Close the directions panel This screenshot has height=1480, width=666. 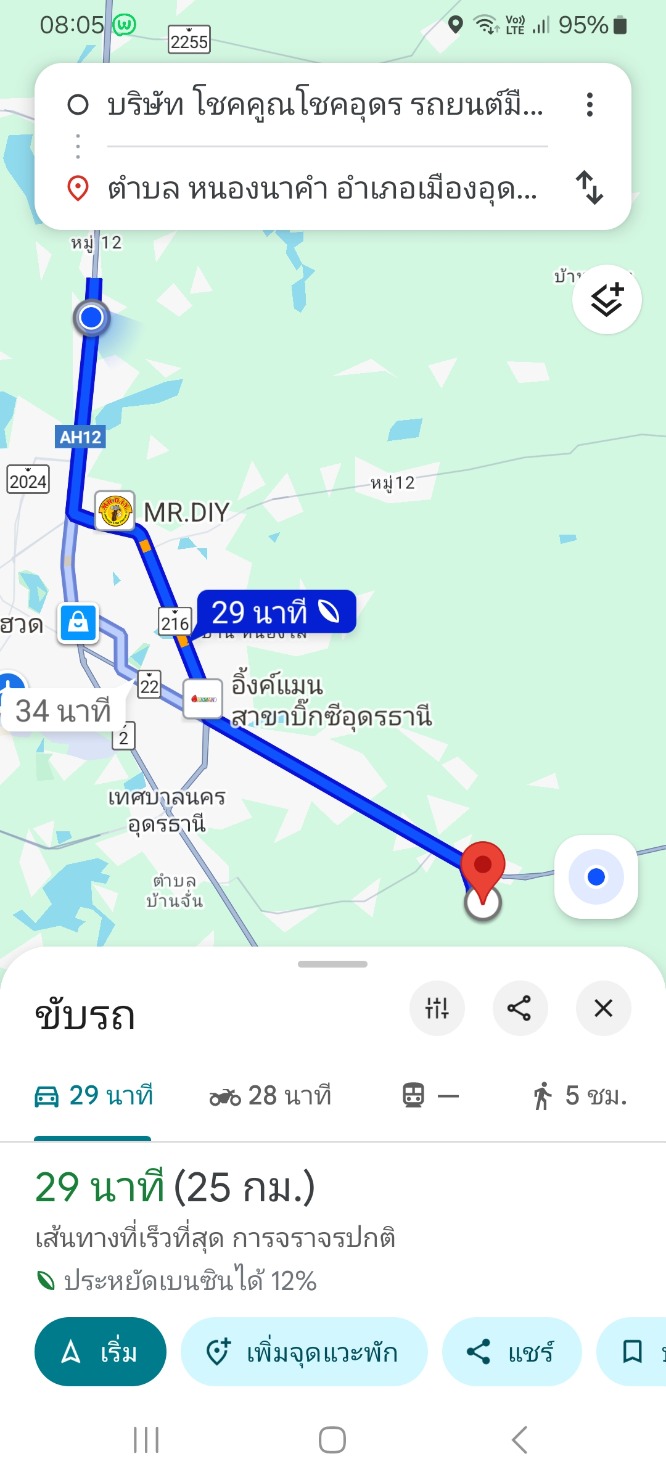pyautogui.click(x=603, y=1008)
